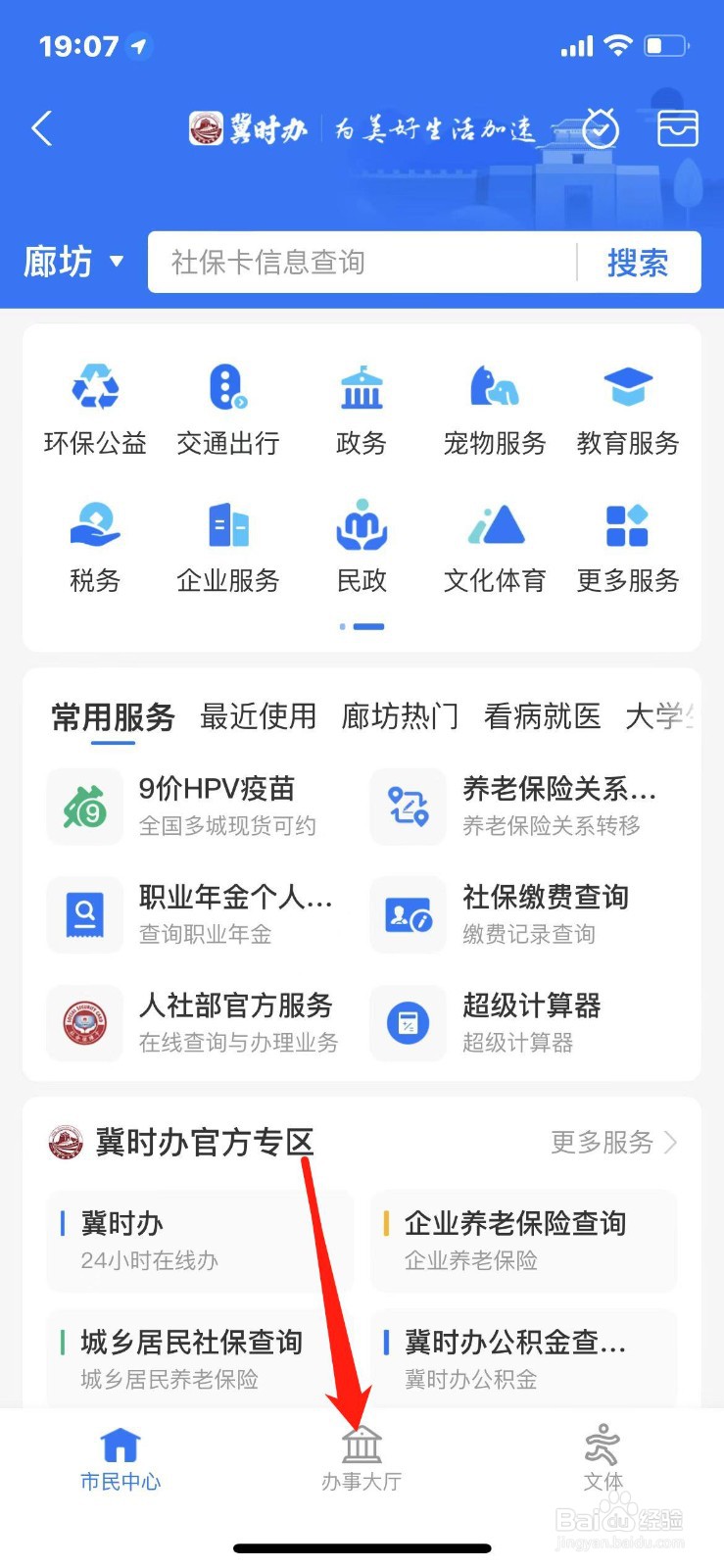Select the 税务 icon
This screenshot has height=1568, width=724.
click(x=93, y=544)
